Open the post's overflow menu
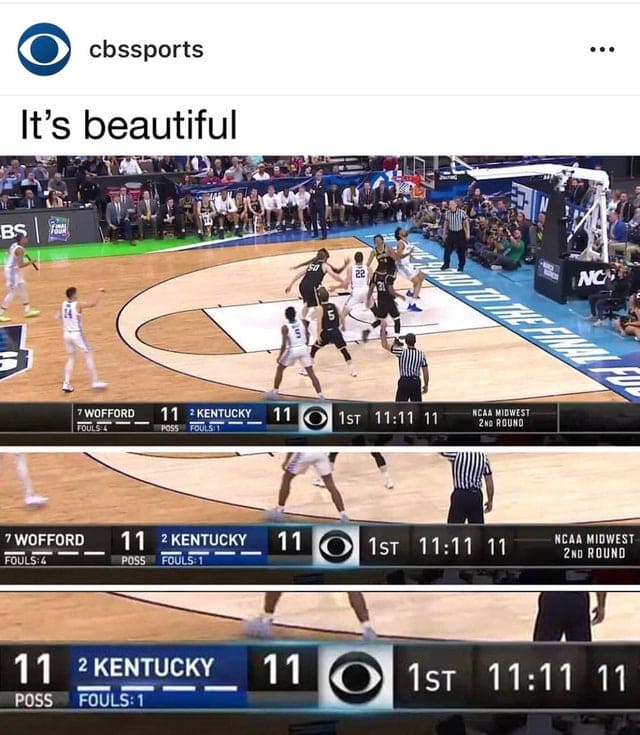Viewport: 640px width, 735px height. (601, 50)
